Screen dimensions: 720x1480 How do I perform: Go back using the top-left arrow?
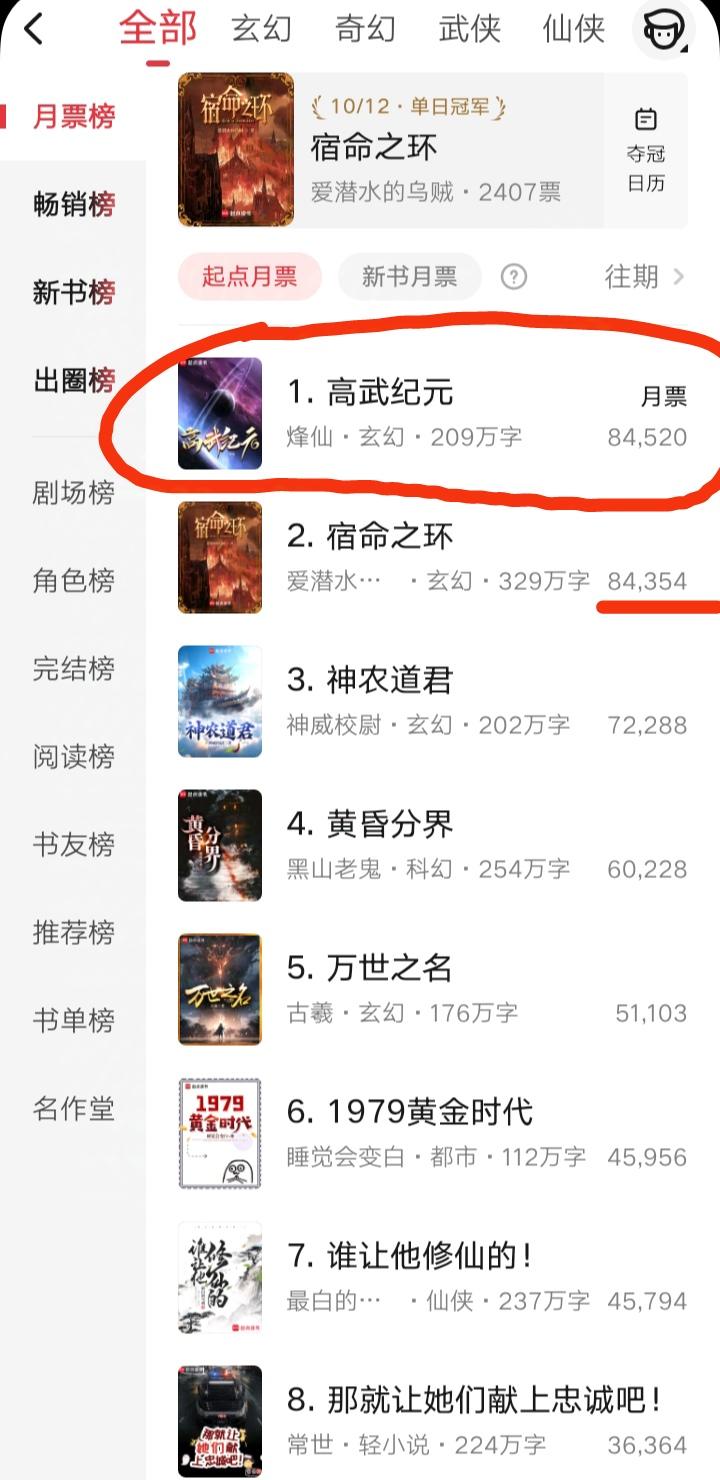coord(34,30)
